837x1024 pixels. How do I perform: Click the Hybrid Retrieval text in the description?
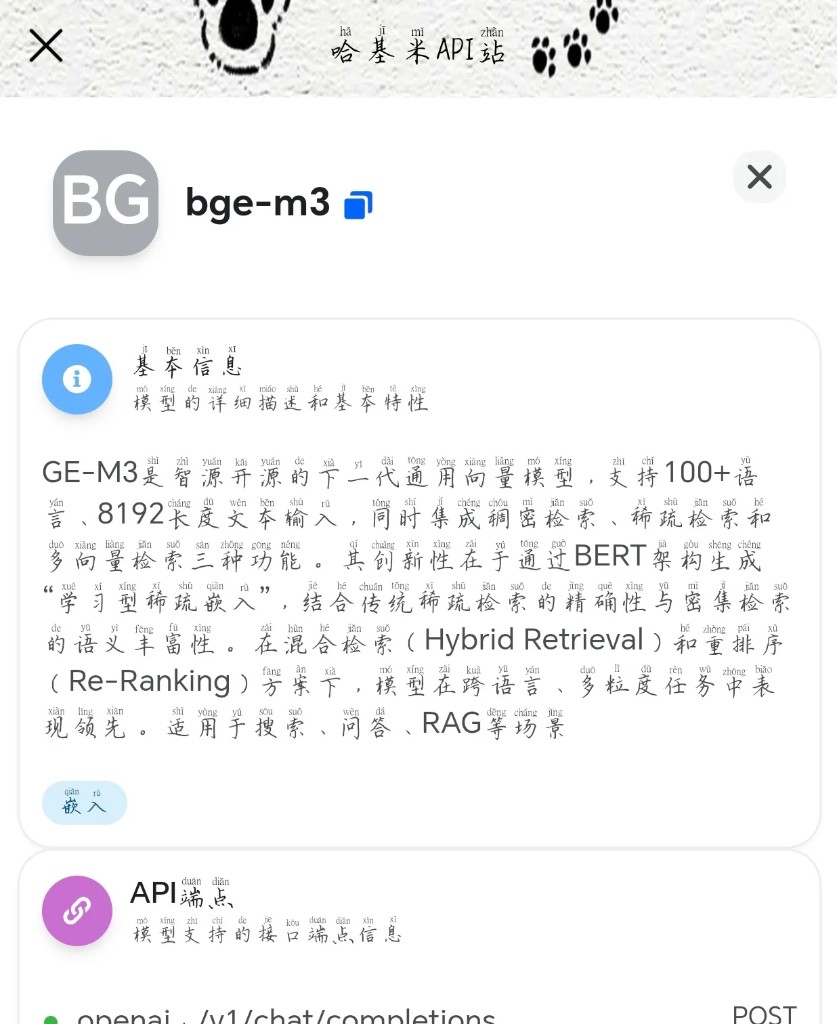531,639
